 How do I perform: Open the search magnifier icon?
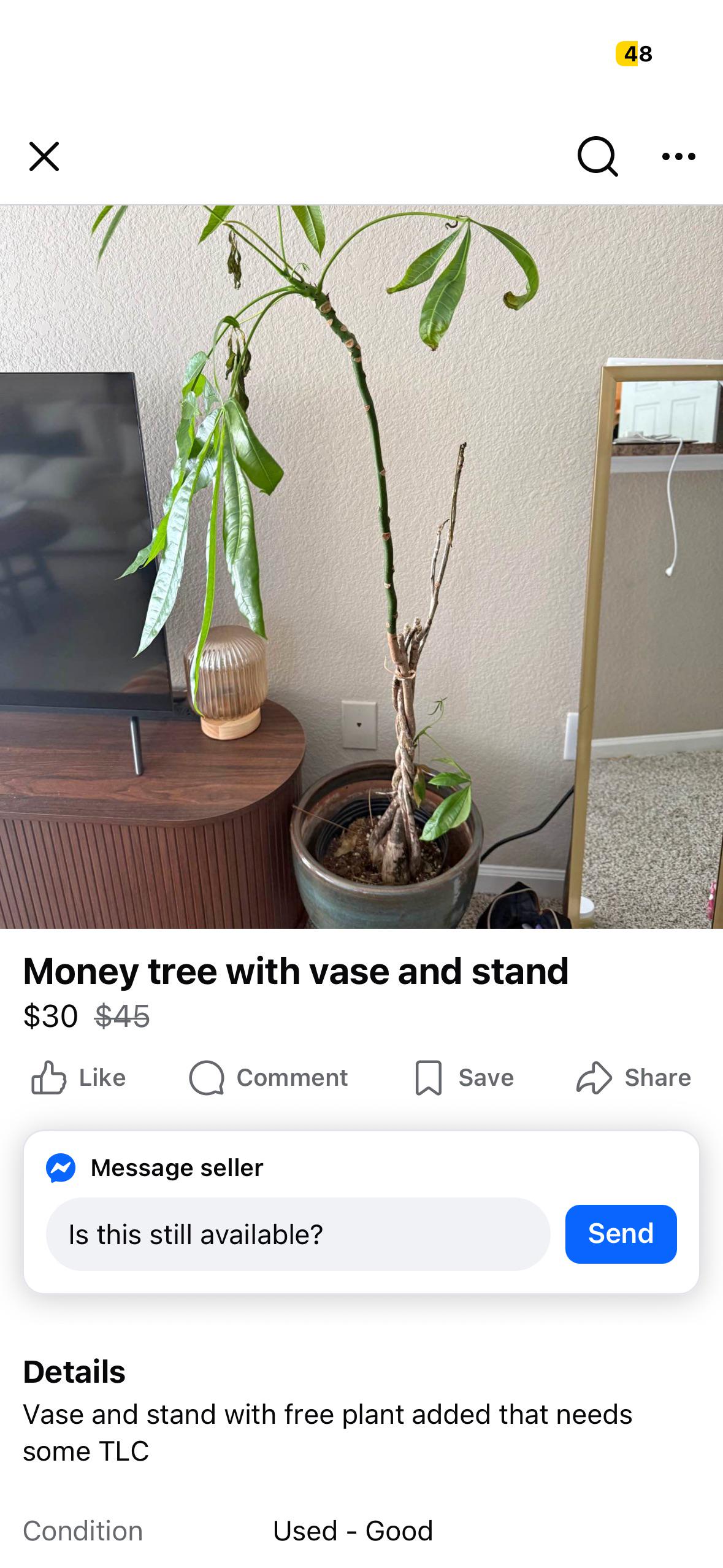click(x=597, y=156)
